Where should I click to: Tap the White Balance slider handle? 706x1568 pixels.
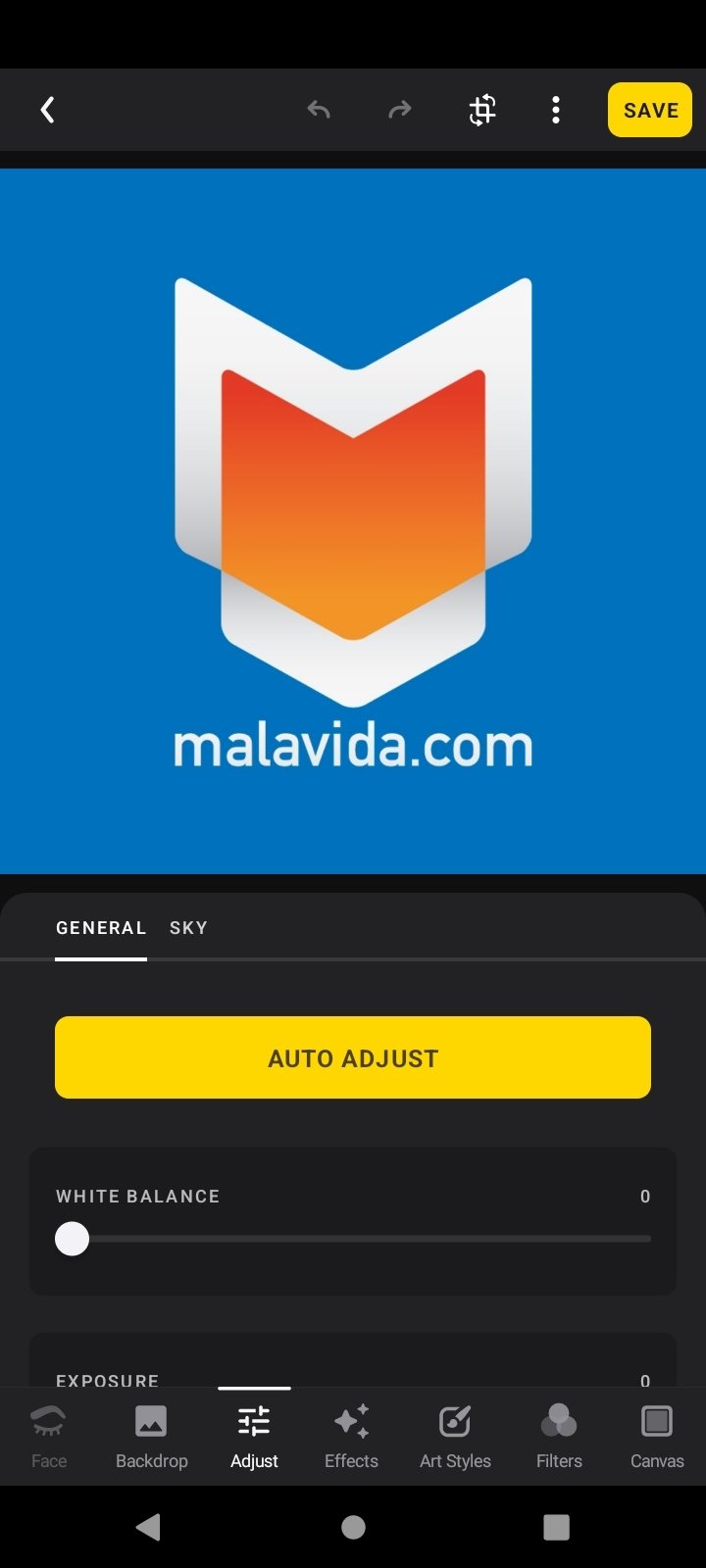click(72, 1239)
